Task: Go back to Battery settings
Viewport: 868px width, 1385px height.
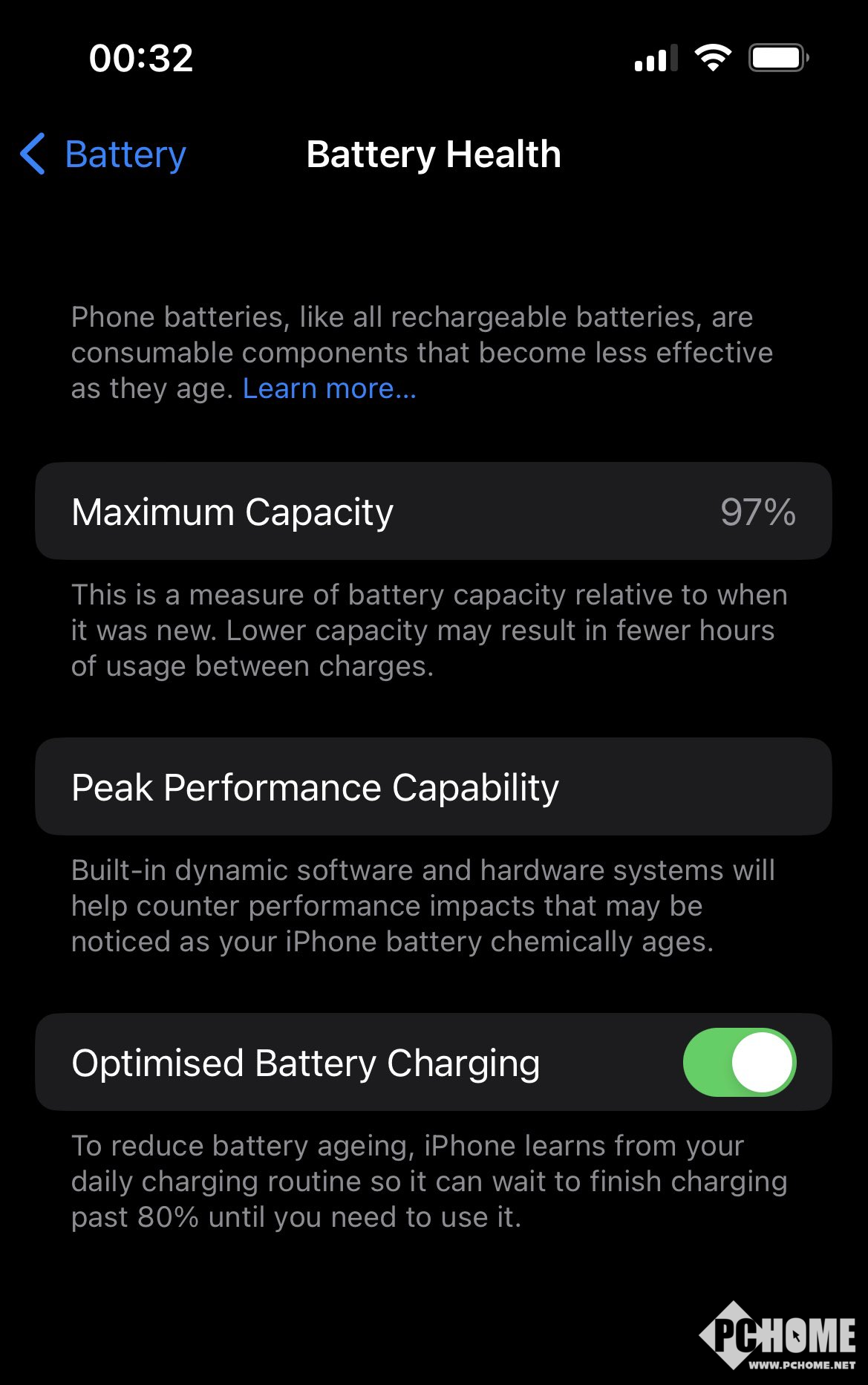Action: 104,154
